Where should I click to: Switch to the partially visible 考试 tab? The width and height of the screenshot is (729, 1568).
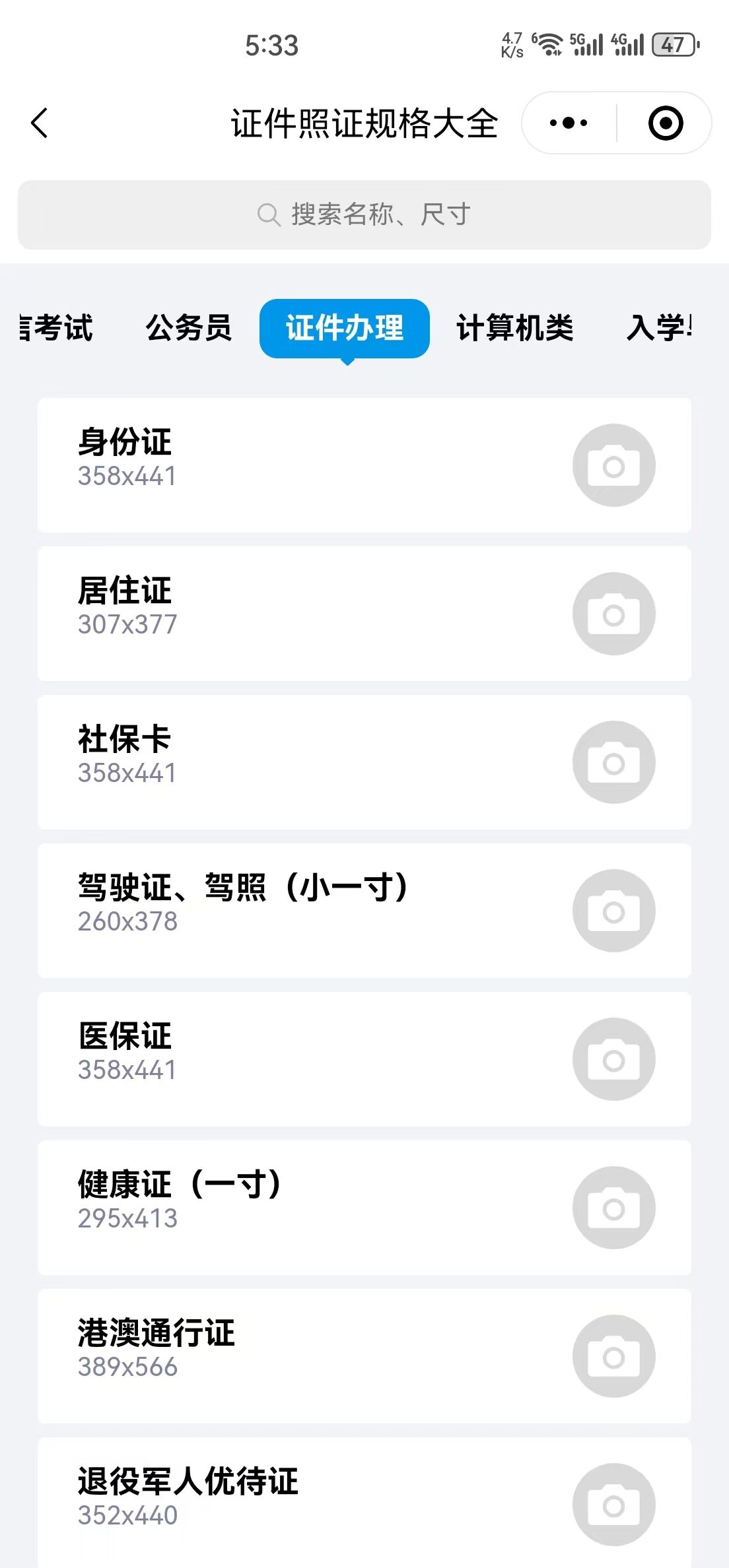[56, 328]
